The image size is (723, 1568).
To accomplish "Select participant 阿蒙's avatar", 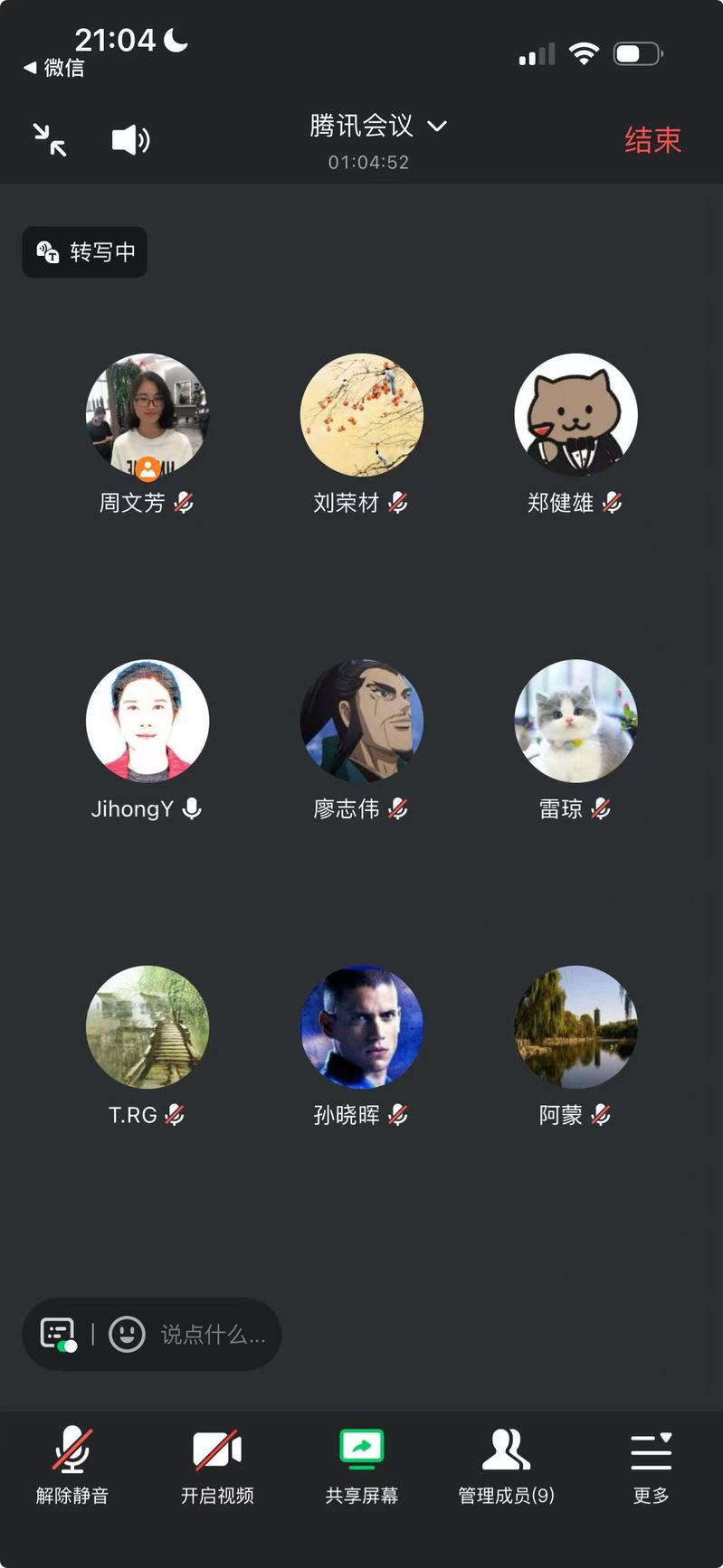I will coord(576,1027).
